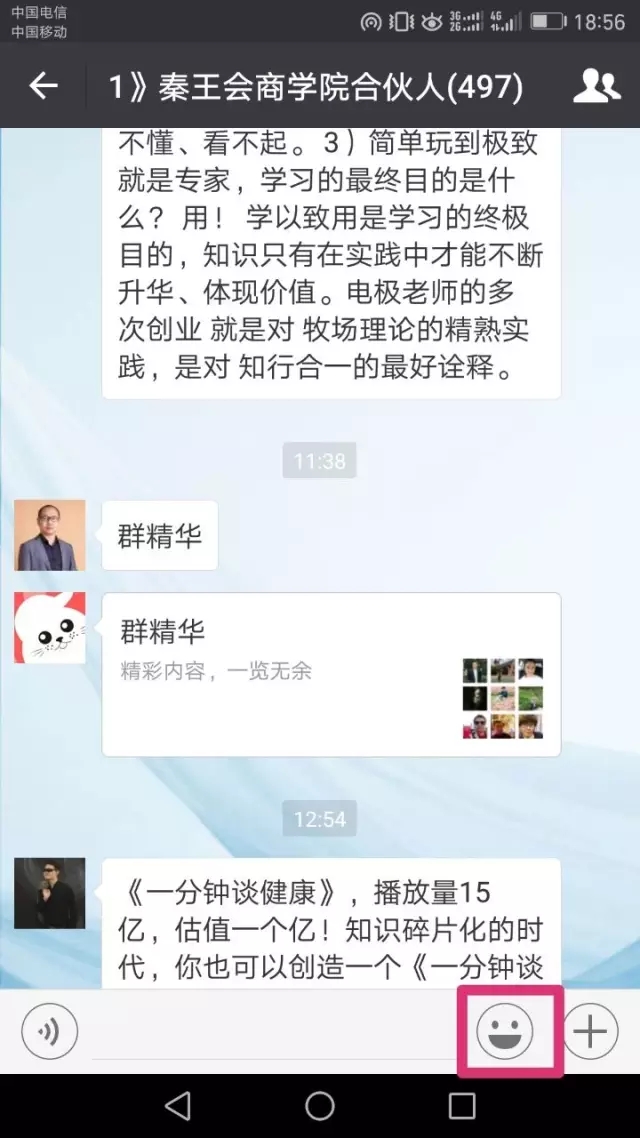Open the 群精华 shared card
640x1138 pixels.
point(332,674)
